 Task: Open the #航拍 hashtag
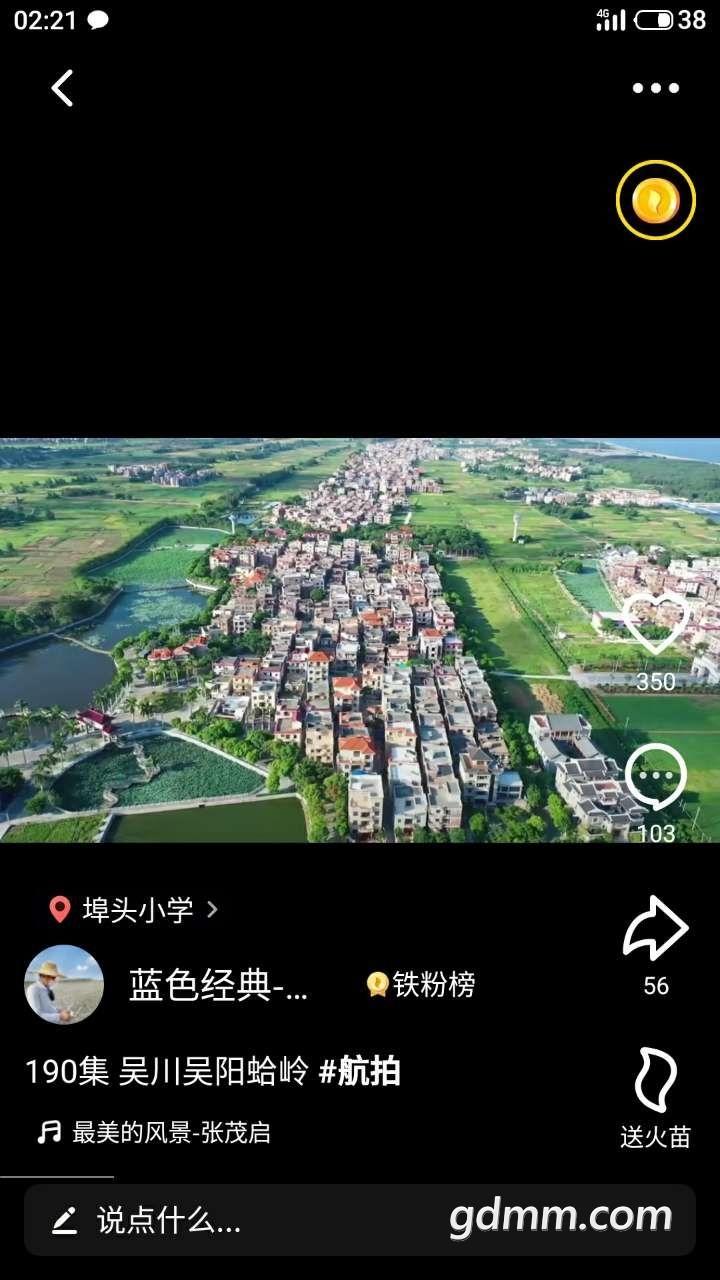pyautogui.click(x=360, y=1071)
